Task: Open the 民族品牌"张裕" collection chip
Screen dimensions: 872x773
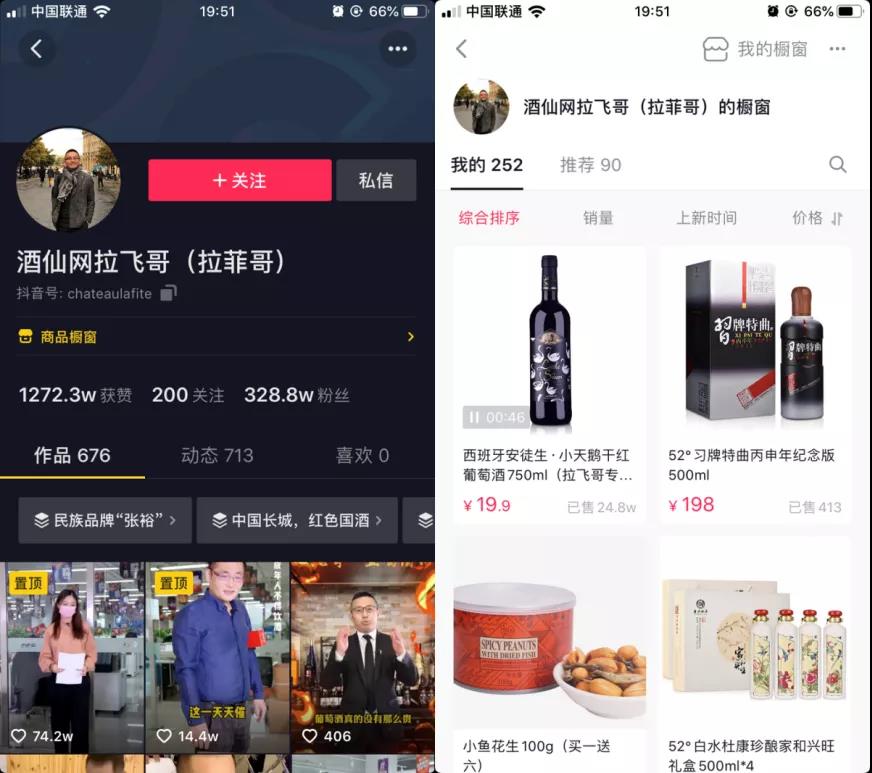Action: (105, 520)
